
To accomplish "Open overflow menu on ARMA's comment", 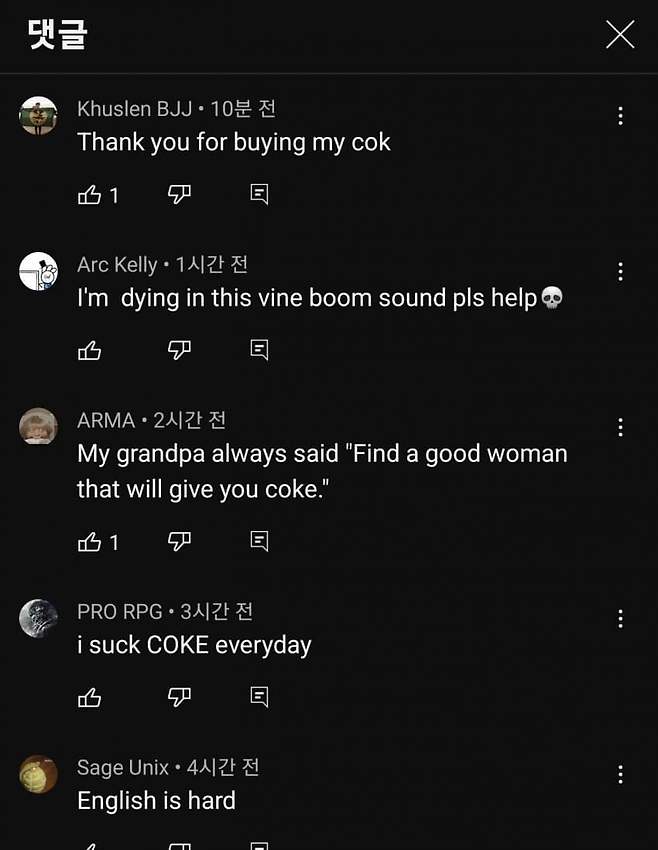I will tap(620, 428).
